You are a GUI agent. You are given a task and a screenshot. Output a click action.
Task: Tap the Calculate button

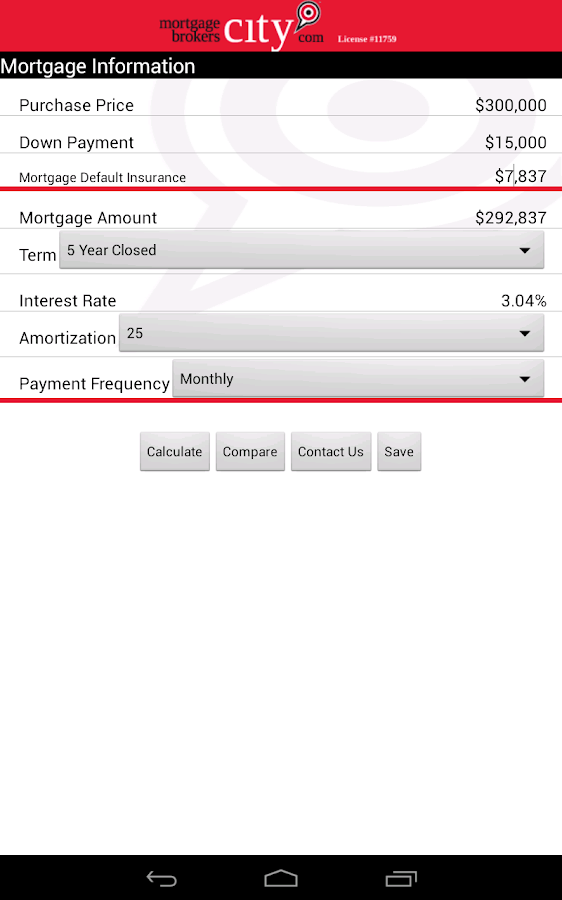point(175,452)
